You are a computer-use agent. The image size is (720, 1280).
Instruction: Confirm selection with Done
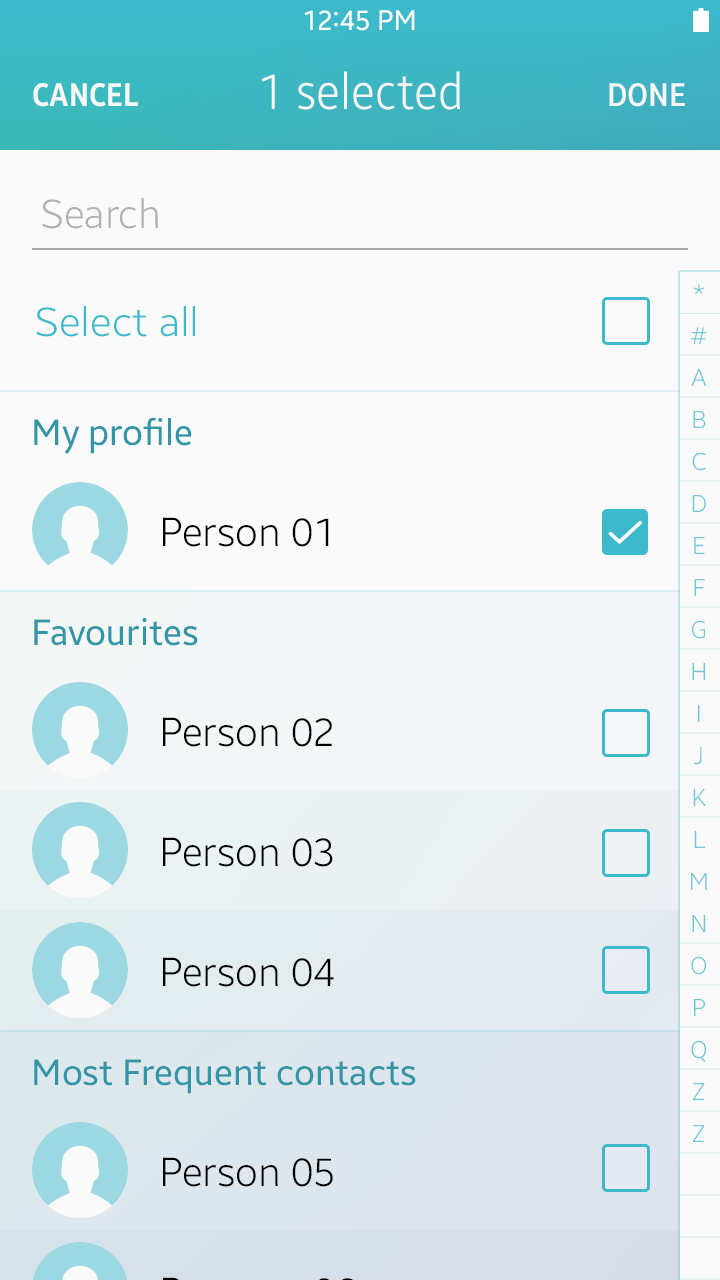pyautogui.click(x=646, y=95)
